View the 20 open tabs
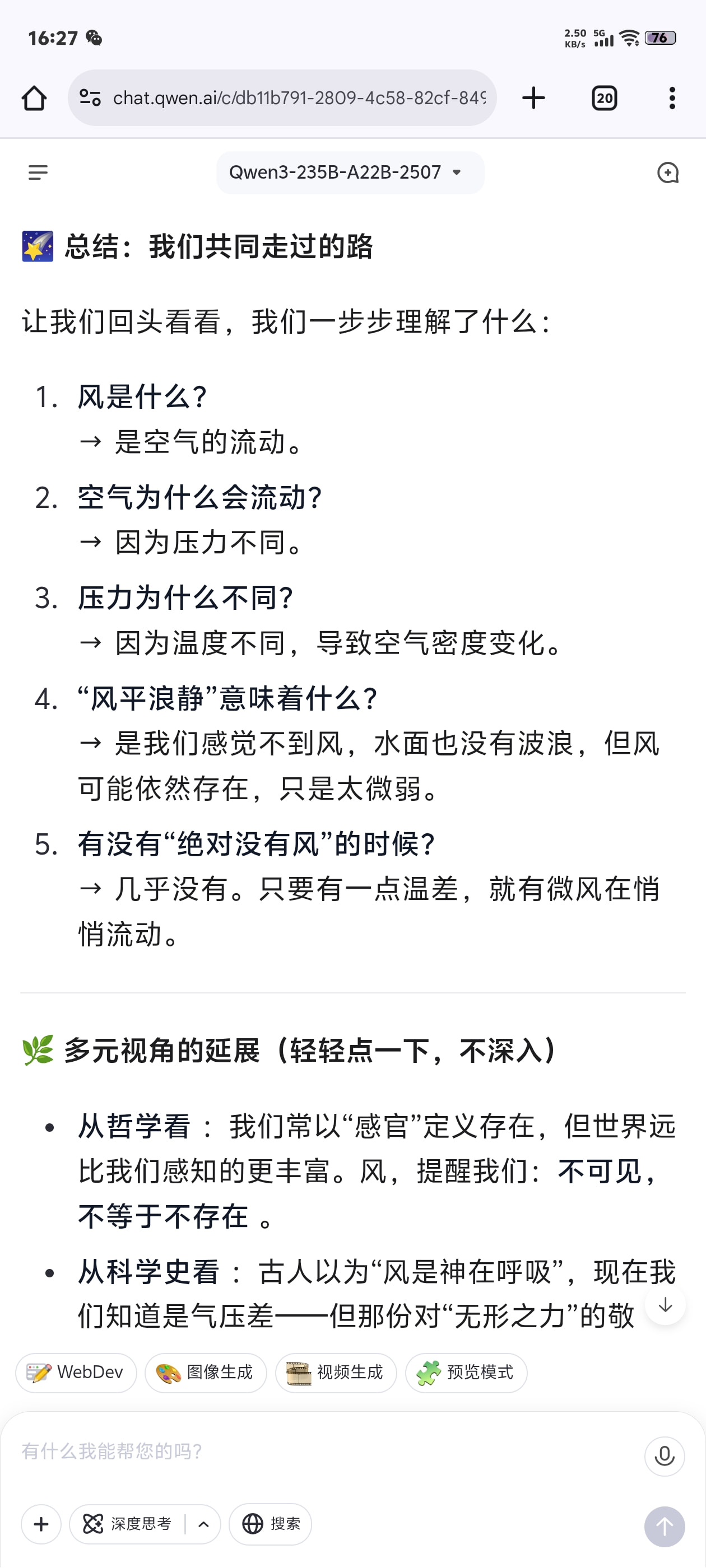The image size is (706, 1568). pos(604,98)
